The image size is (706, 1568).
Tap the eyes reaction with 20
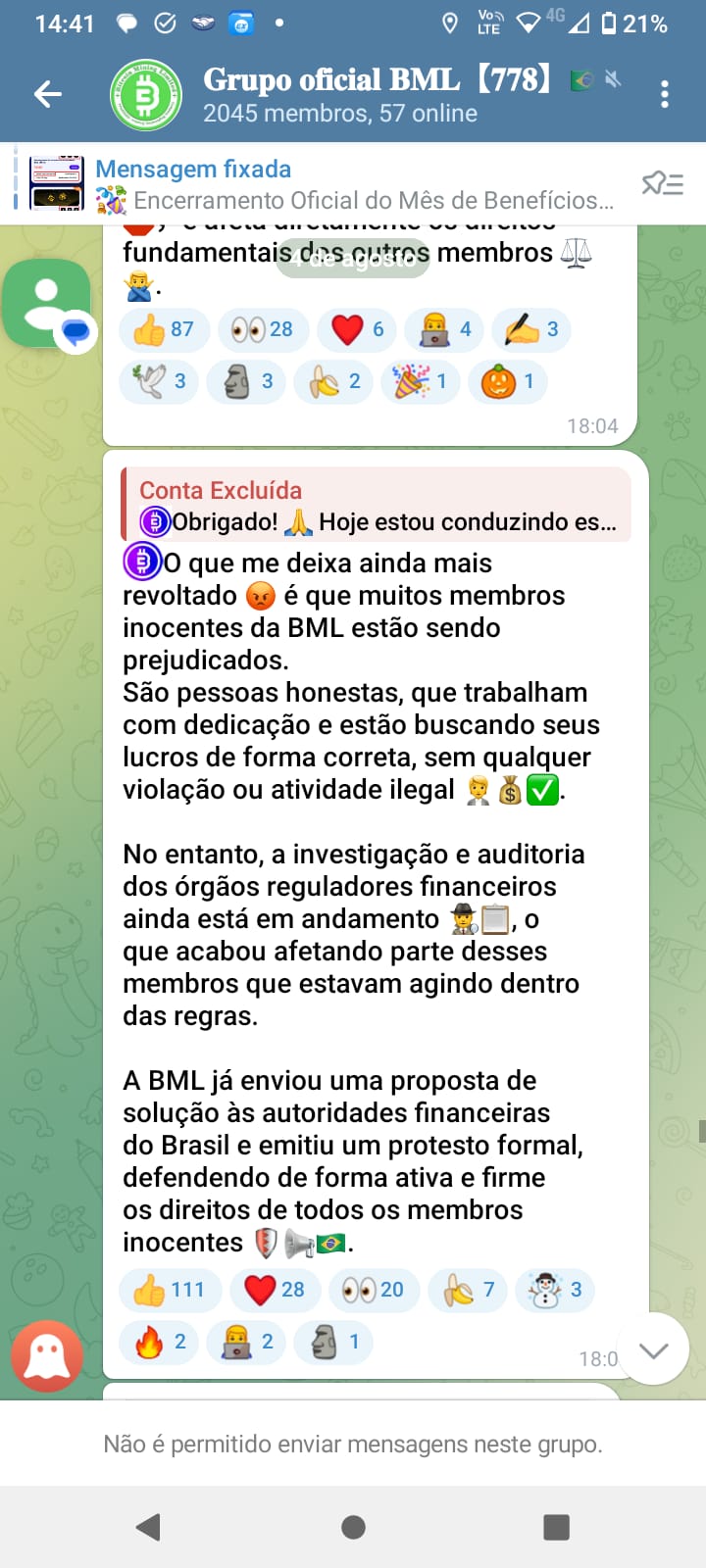[x=374, y=1290]
